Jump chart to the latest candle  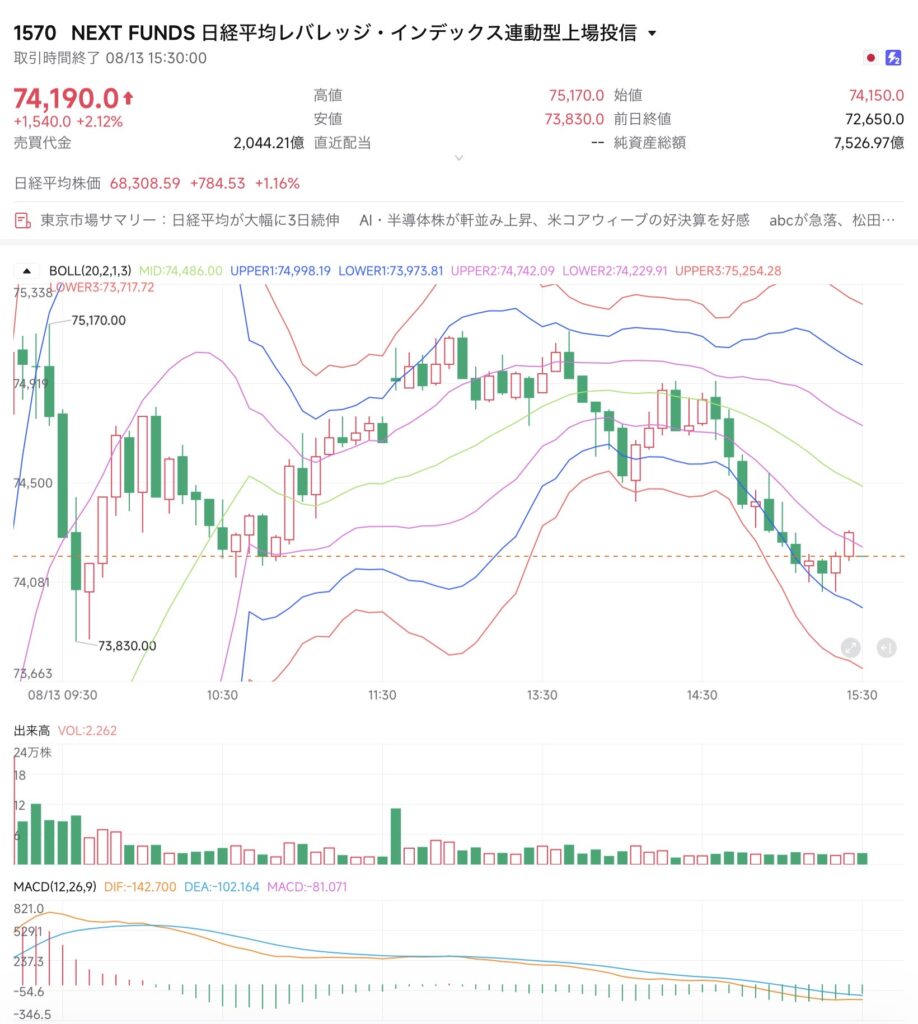click(886, 647)
